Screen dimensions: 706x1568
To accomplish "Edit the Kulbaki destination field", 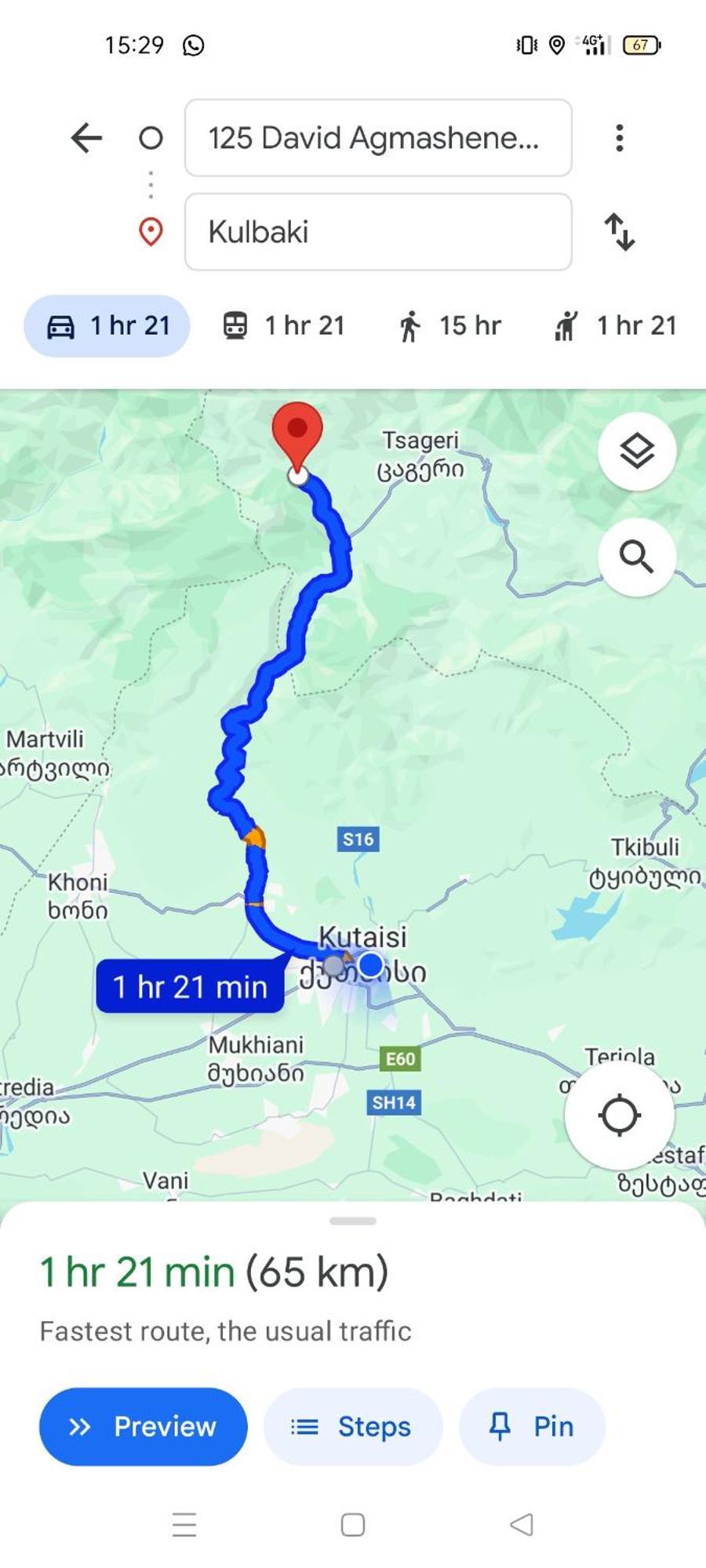I will tap(377, 232).
